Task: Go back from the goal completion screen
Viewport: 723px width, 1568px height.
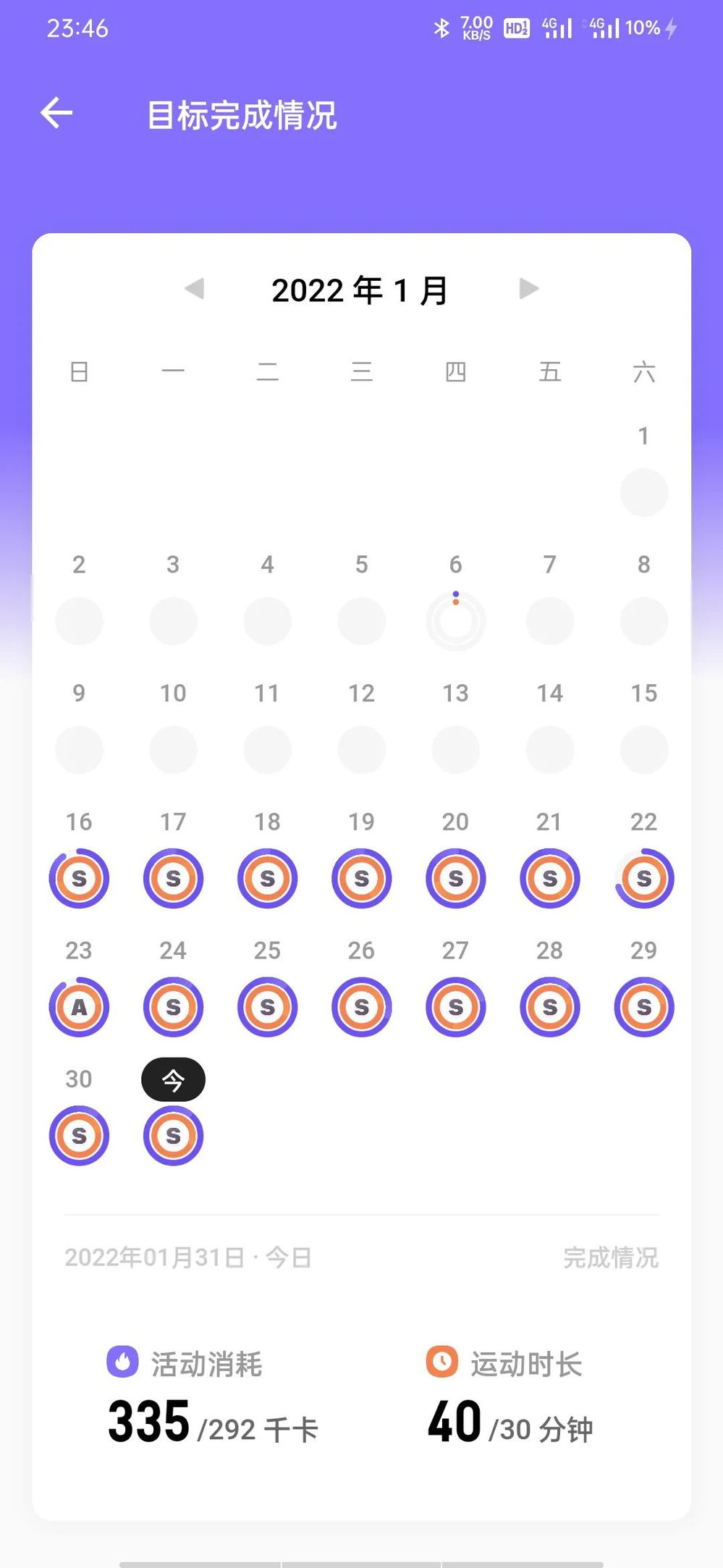Action: [56, 113]
